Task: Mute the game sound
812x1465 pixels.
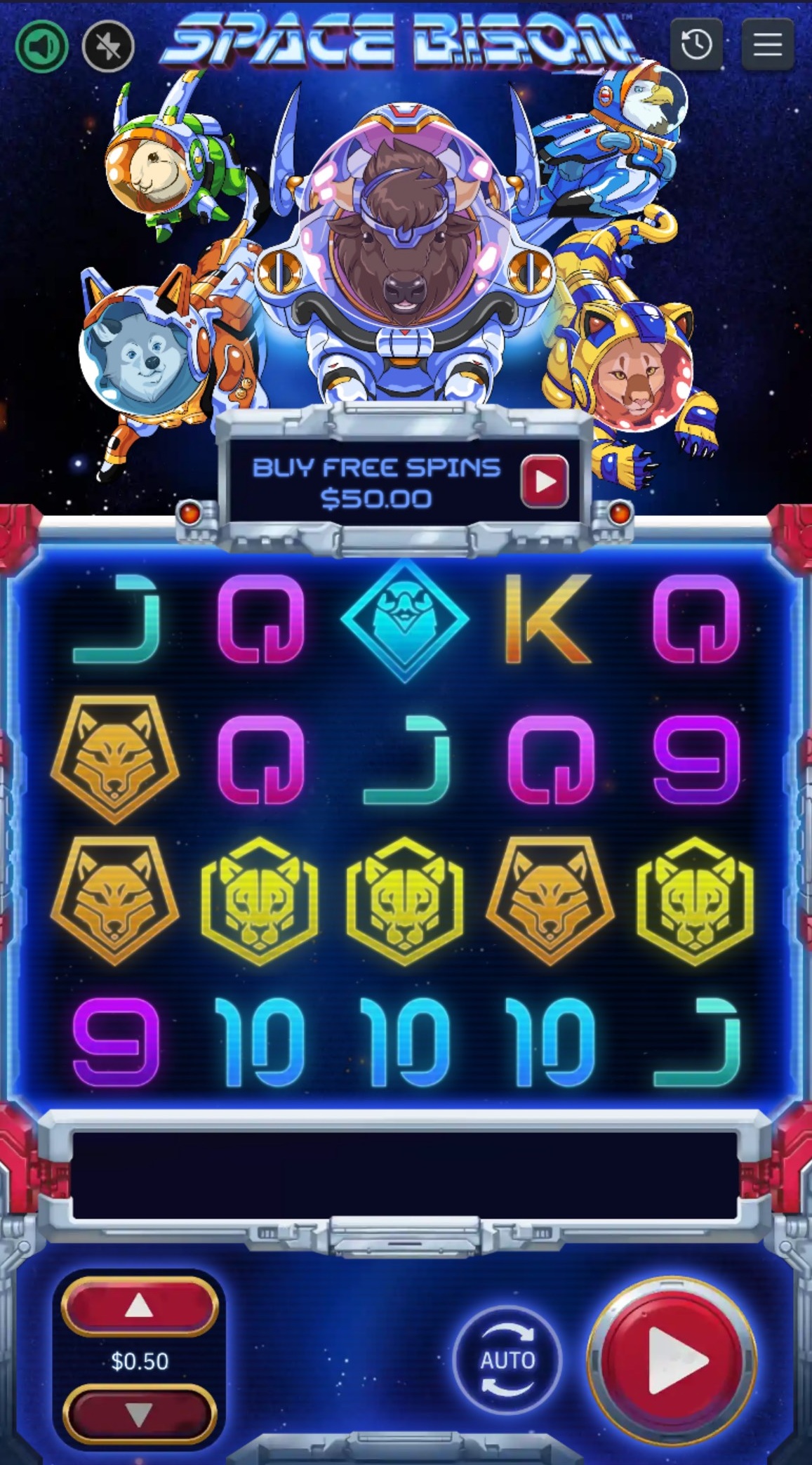Action: pos(42,46)
